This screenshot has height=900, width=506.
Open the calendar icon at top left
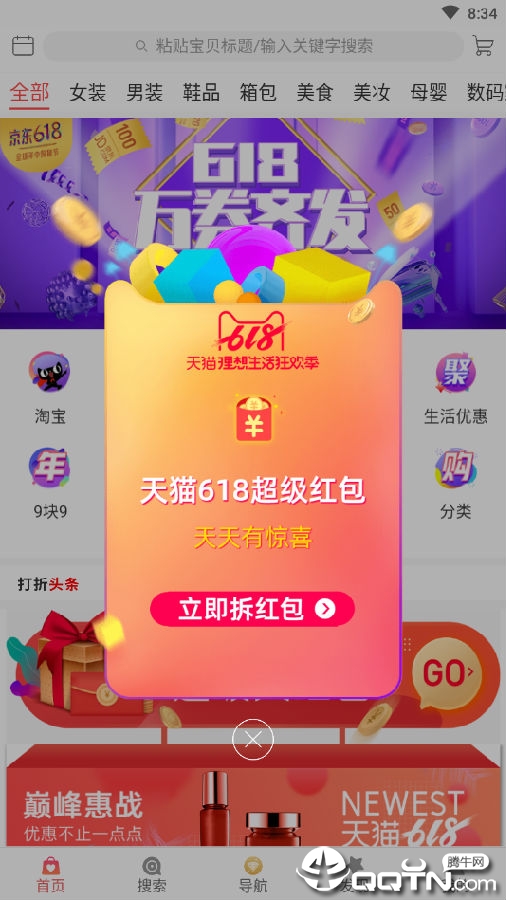pos(23,45)
